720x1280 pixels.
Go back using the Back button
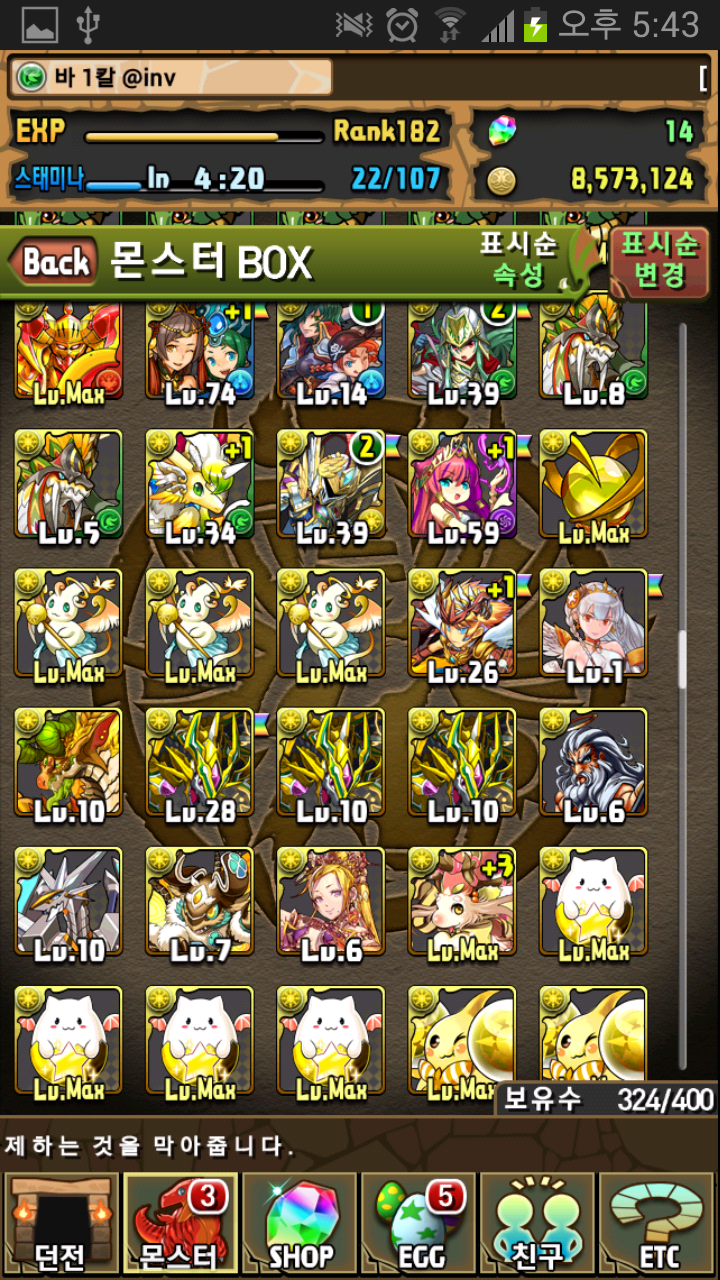[x=55, y=262]
